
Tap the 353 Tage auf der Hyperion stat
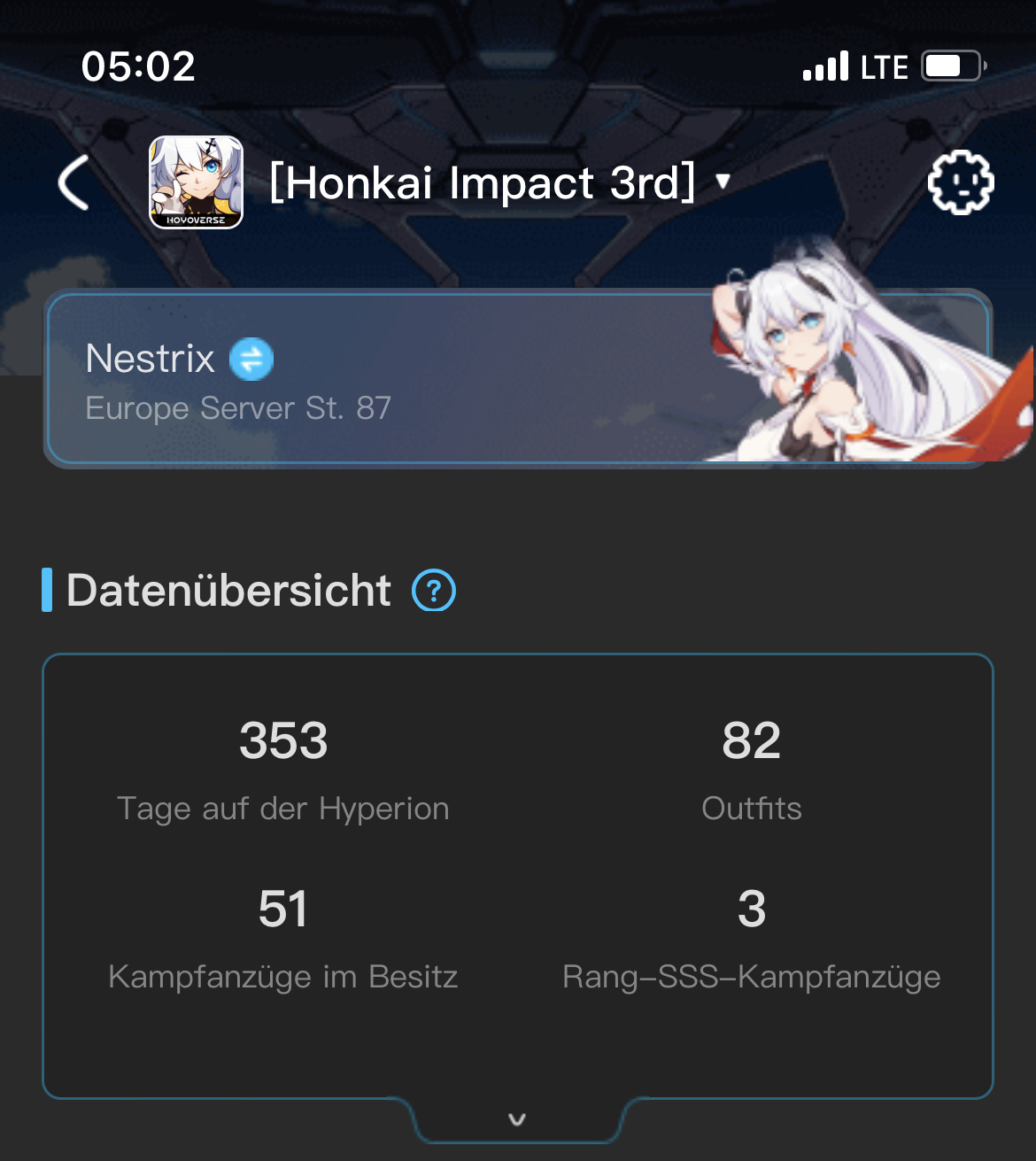tap(283, 770)
